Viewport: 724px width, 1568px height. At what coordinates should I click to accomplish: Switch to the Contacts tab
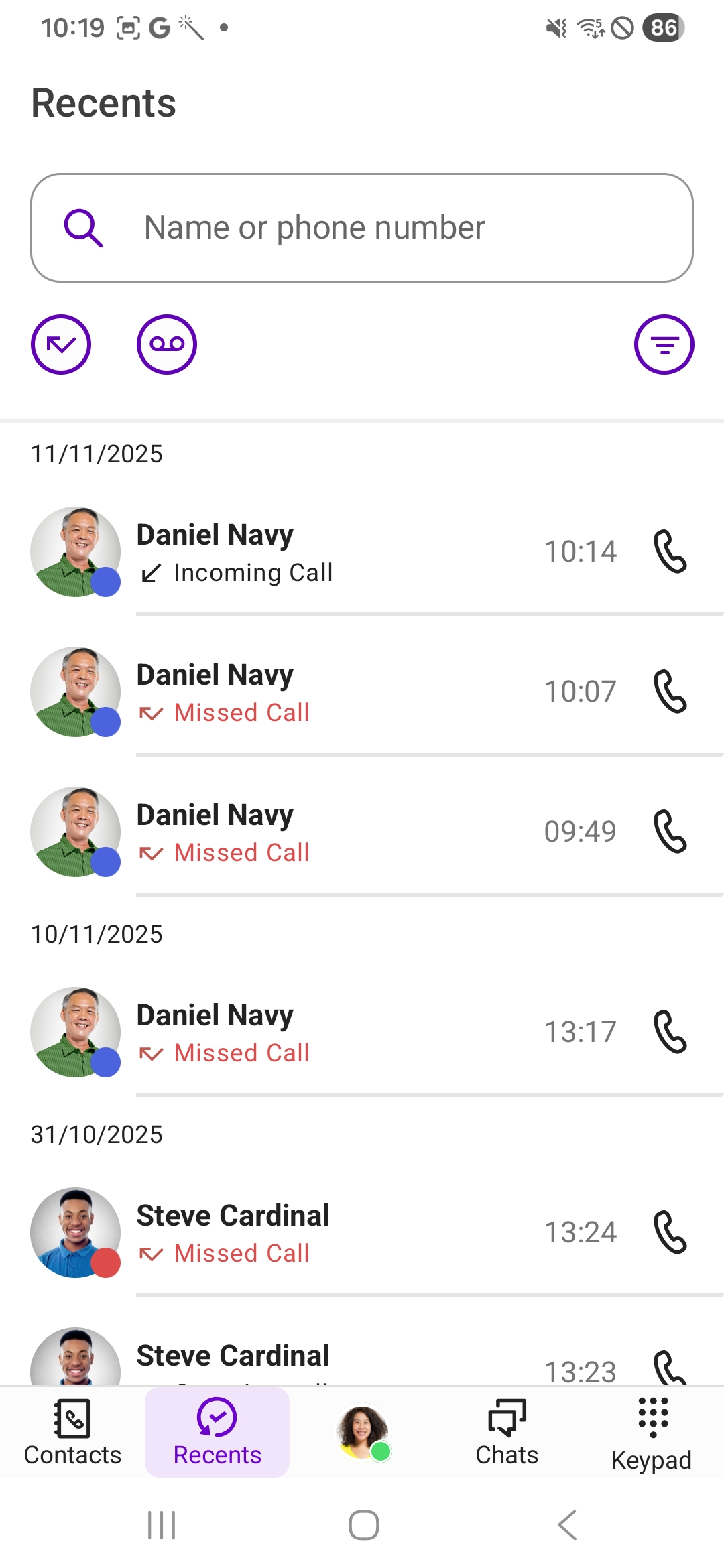[72, 1433]
